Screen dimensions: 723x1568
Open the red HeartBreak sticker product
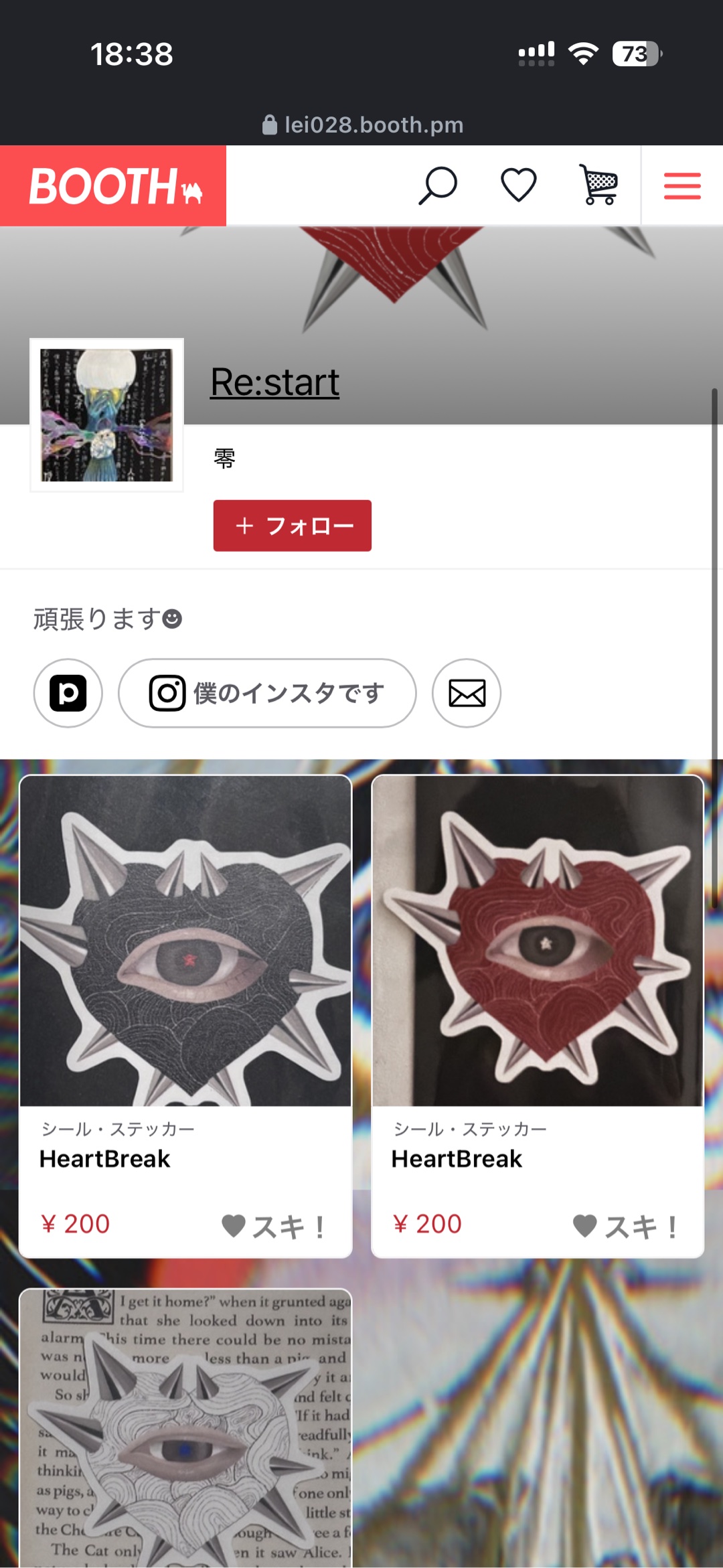(x=538, y=941)
